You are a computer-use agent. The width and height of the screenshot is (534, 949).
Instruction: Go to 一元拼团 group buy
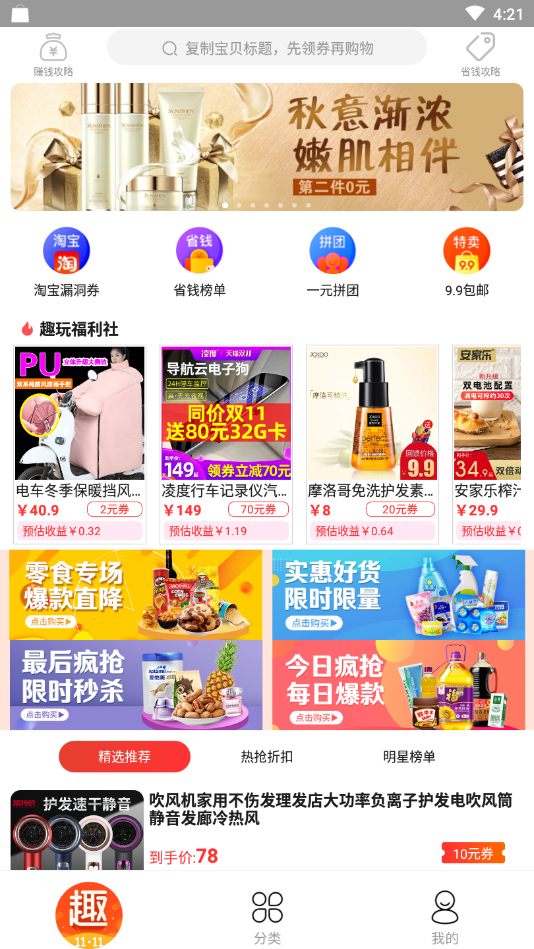point(332,262)
